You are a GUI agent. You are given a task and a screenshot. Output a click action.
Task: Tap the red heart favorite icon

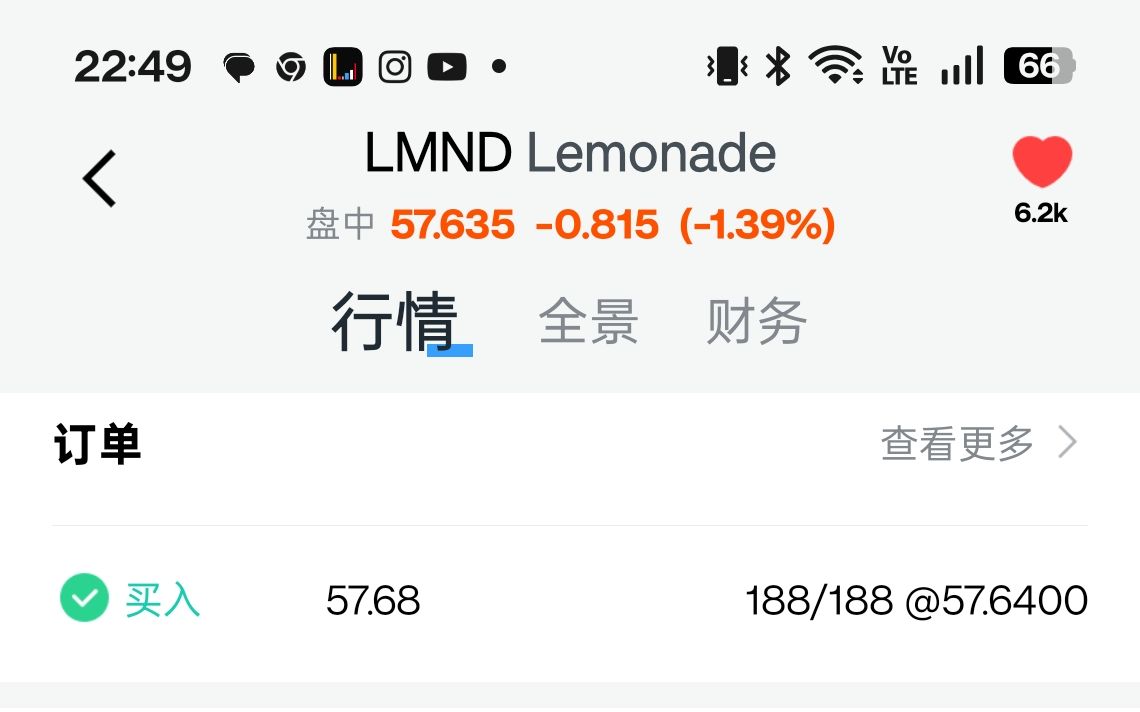tap(1041, 163)
